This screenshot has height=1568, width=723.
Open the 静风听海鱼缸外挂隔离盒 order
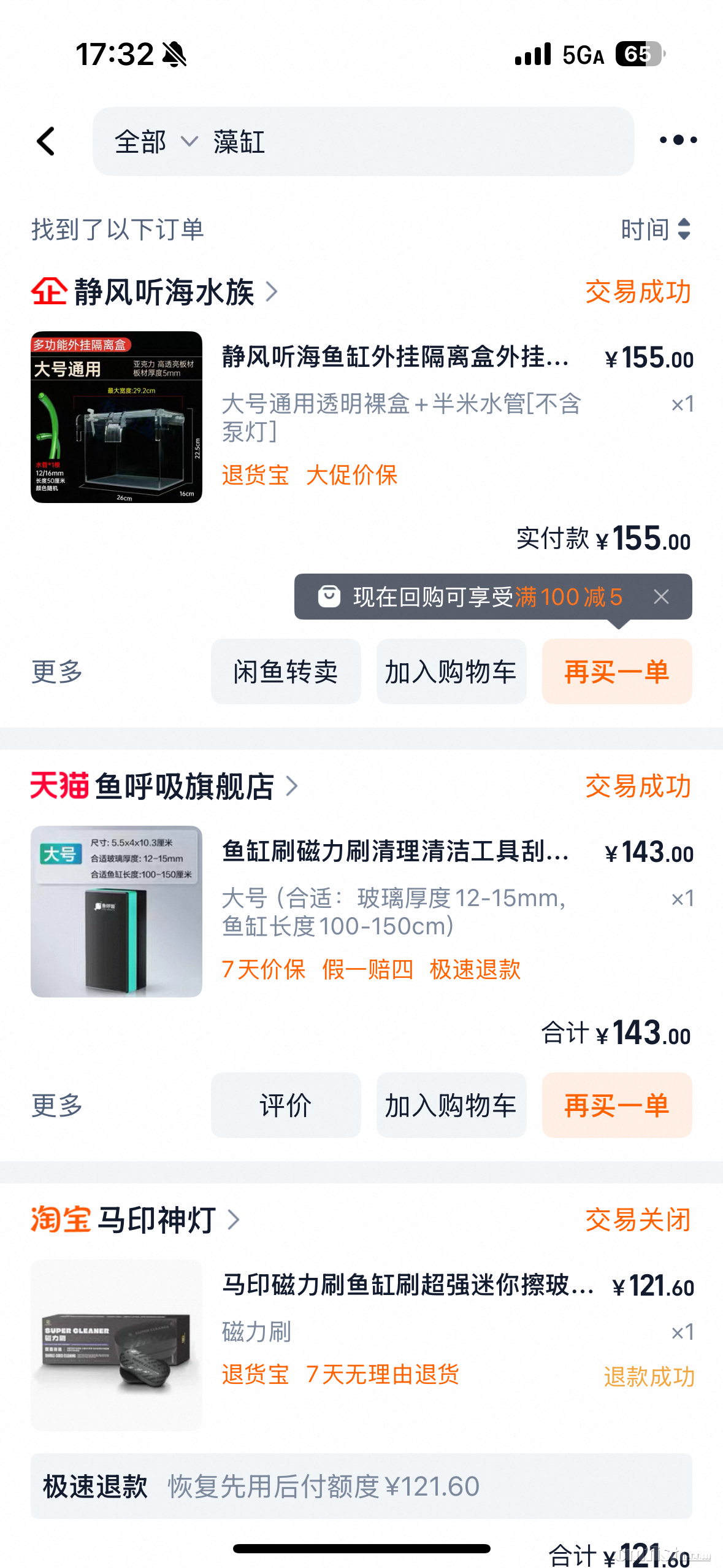[x=396, y=357]
